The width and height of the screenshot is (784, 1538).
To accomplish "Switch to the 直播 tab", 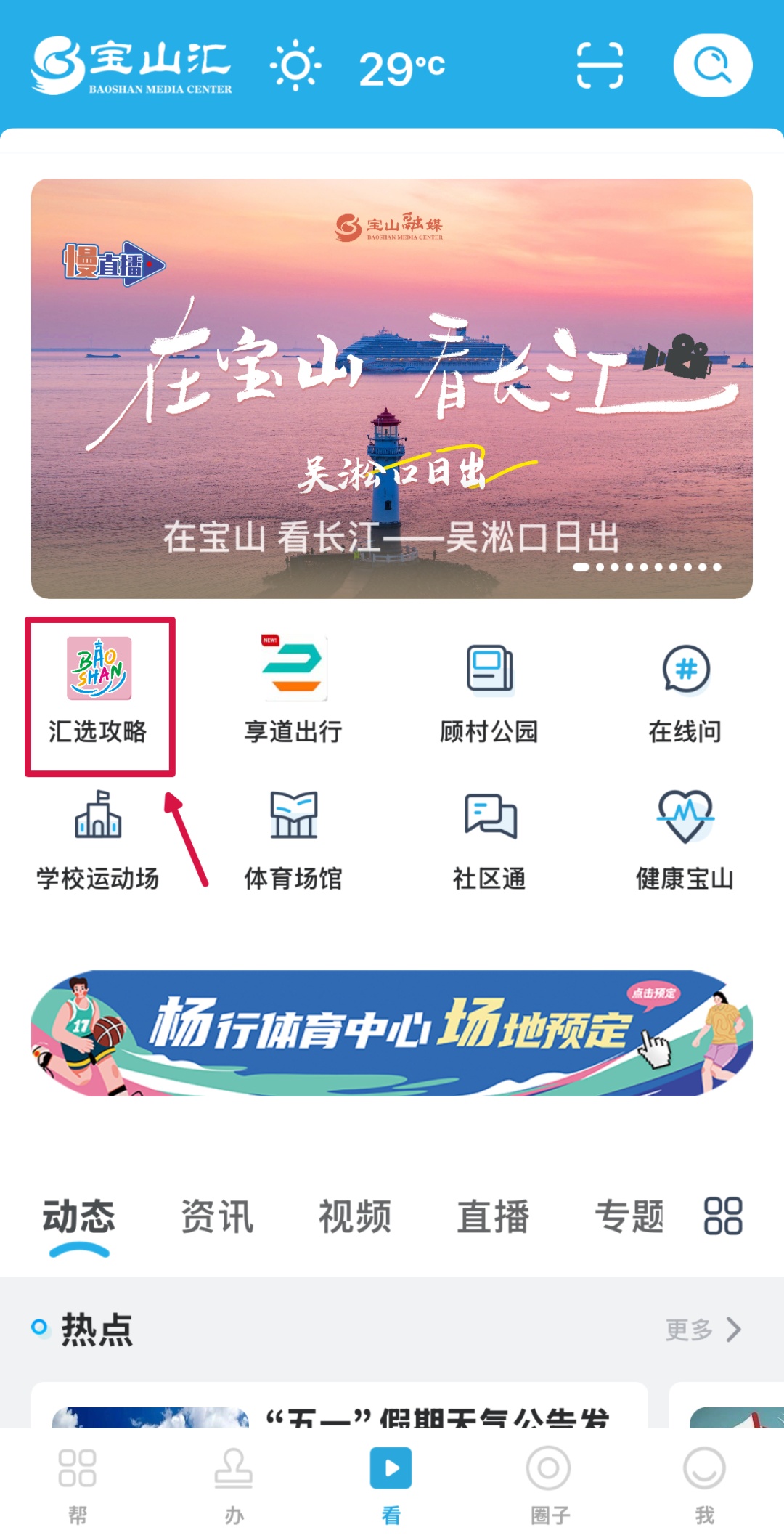I will (x=493, y=1216).
